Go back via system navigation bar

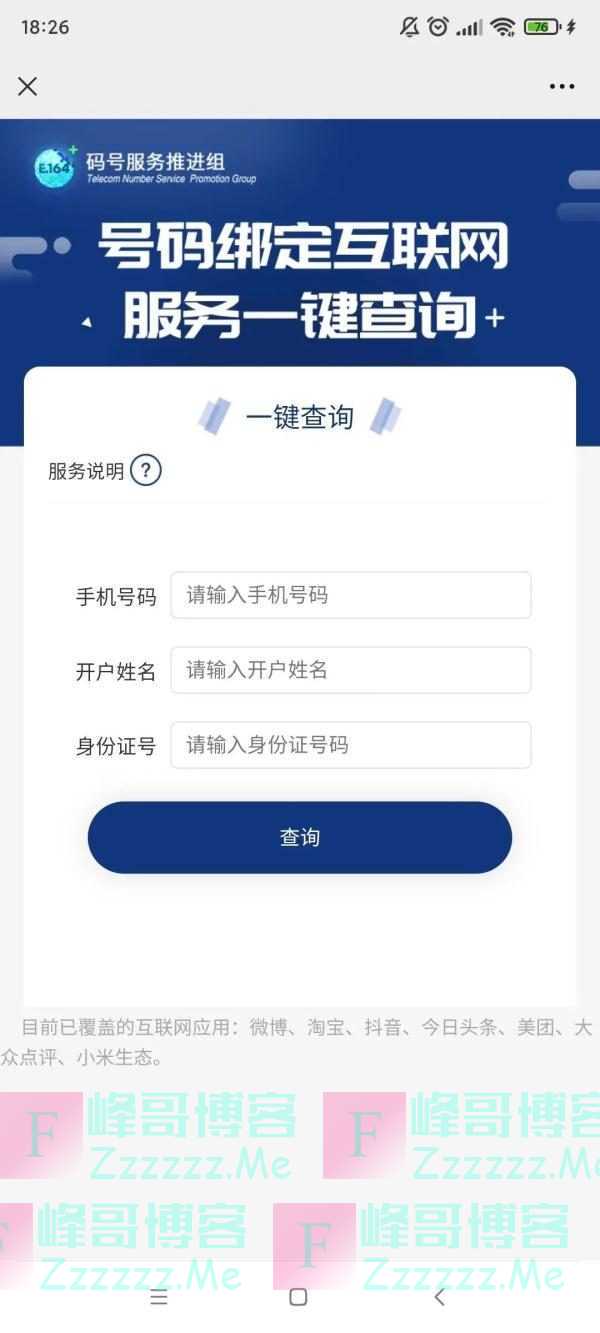pyautogui.click(x=439, y=1297)
